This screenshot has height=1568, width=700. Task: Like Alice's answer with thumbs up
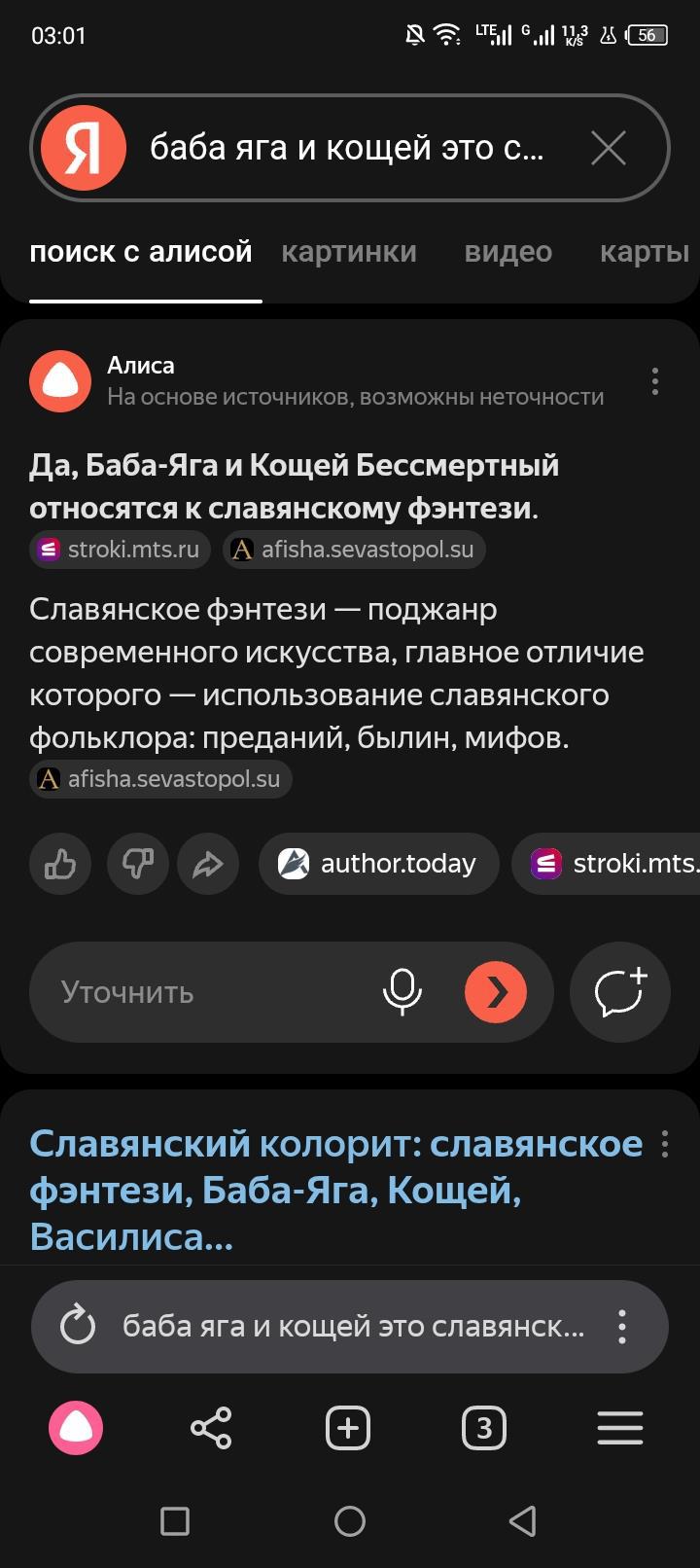60,864
